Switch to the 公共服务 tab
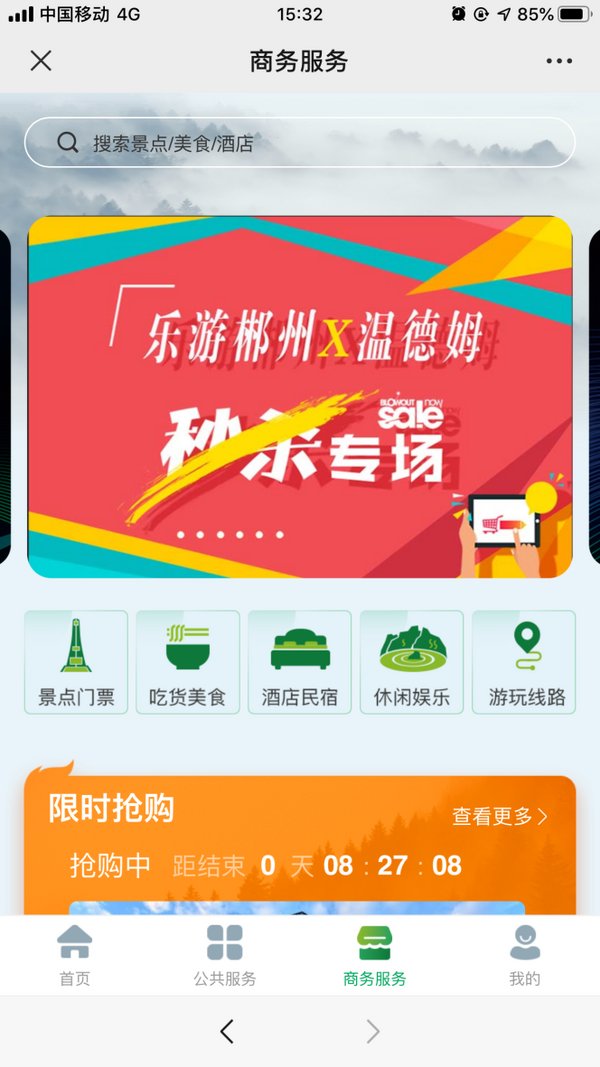 coord(225,956)
